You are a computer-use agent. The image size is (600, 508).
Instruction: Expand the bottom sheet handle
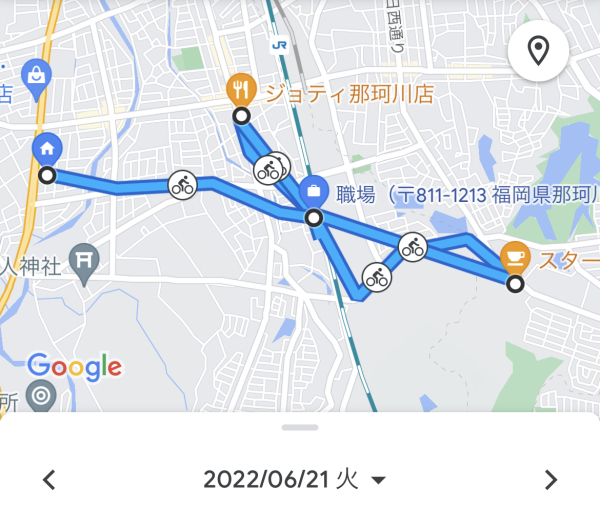(x=300, y=427)
